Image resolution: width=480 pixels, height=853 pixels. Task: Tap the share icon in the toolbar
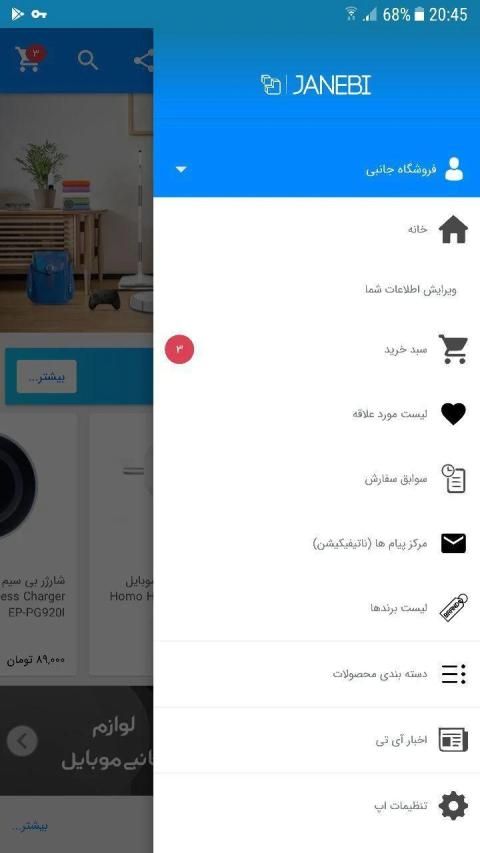[144, 60]
